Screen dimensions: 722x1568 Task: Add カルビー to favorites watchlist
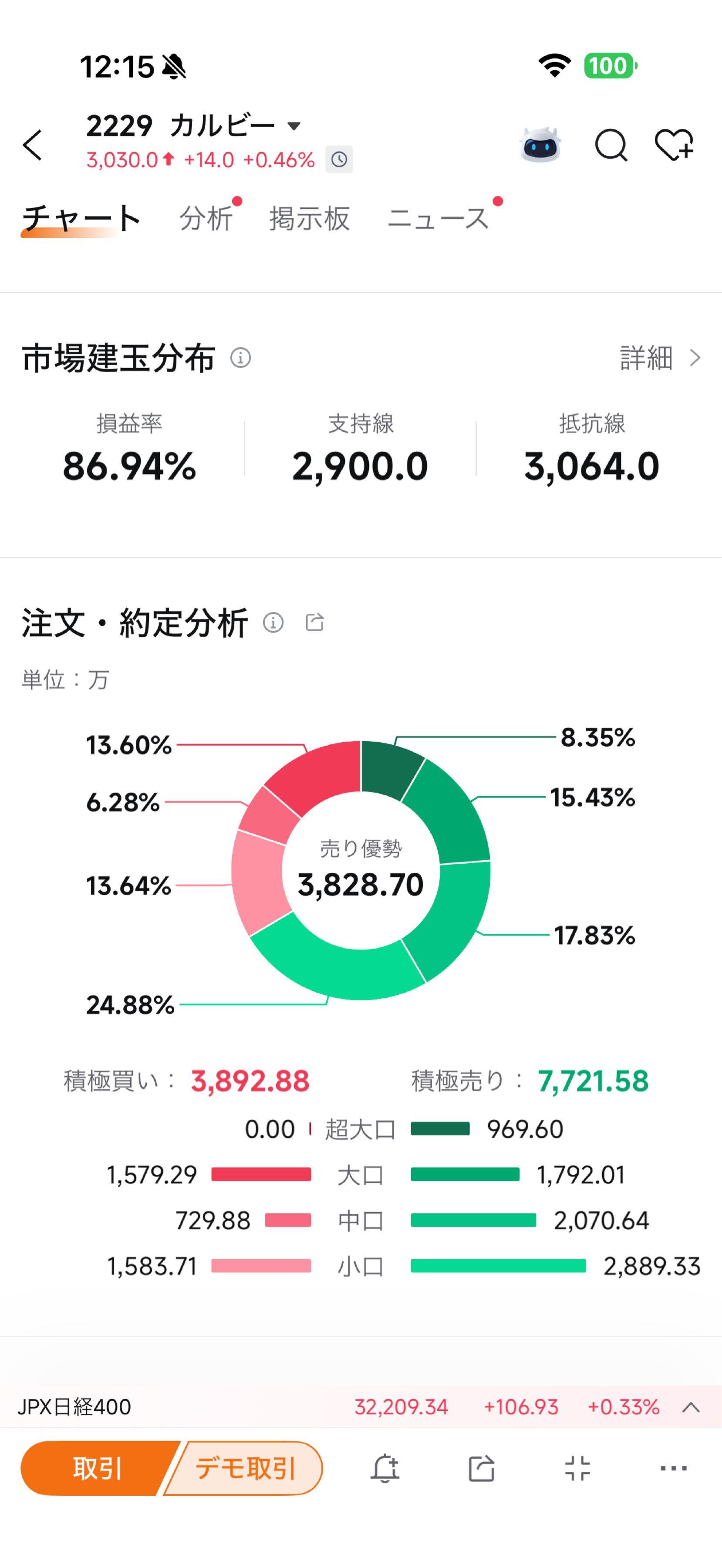pyautogui.click(x=674, y=145)
